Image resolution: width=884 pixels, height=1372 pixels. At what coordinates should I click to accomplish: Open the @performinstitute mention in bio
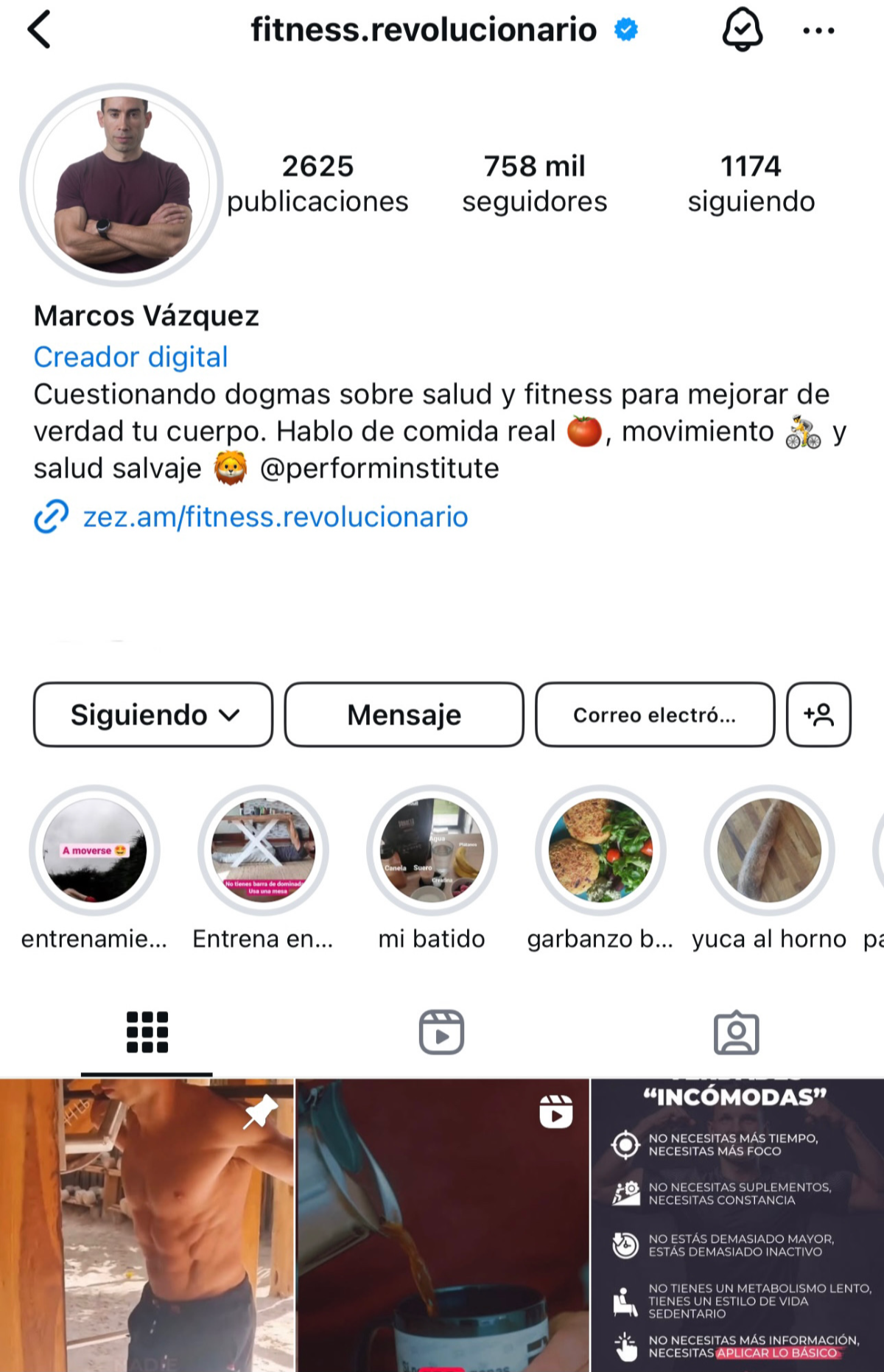click(x=379, y=469)
